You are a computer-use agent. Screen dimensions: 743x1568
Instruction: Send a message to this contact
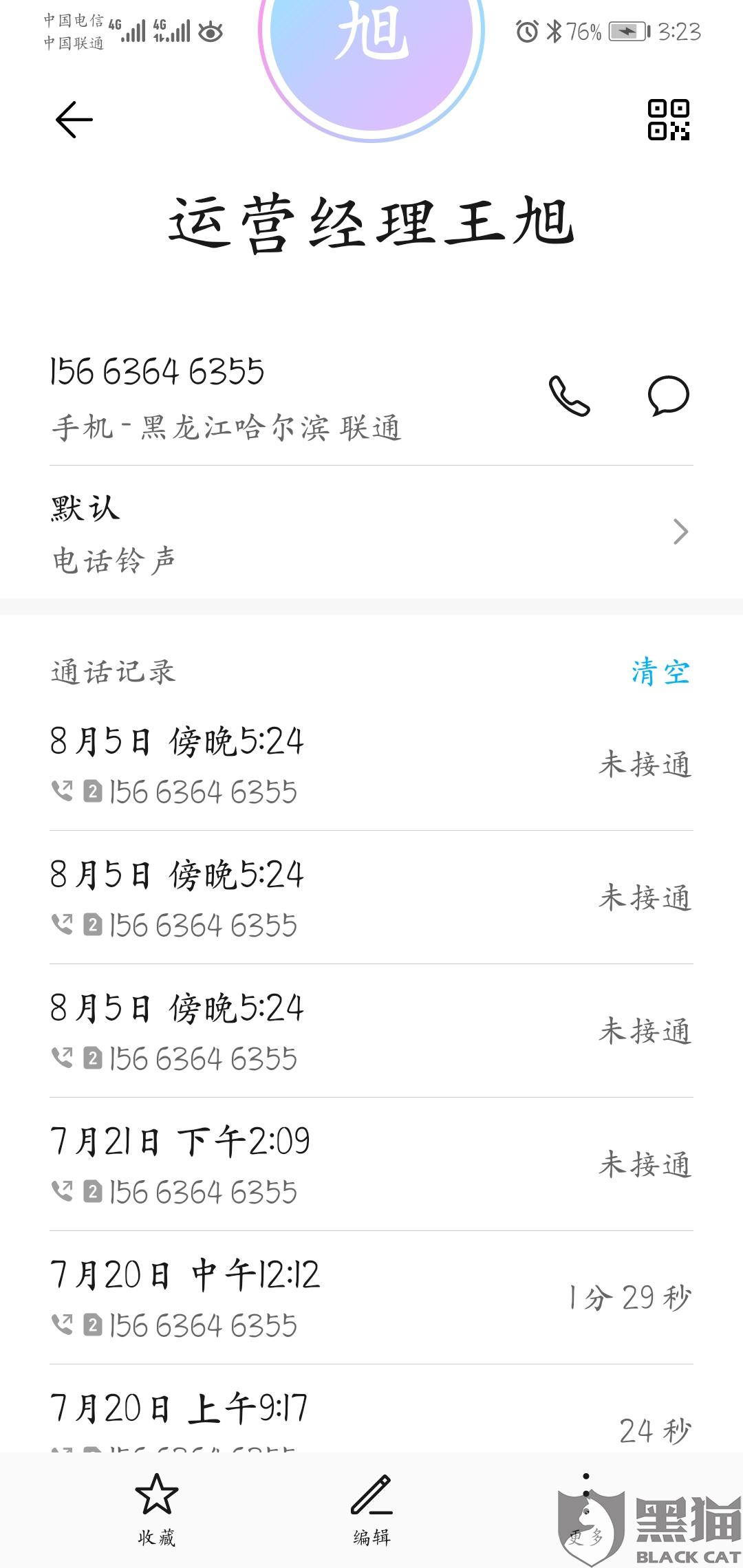tap(668, 395)
